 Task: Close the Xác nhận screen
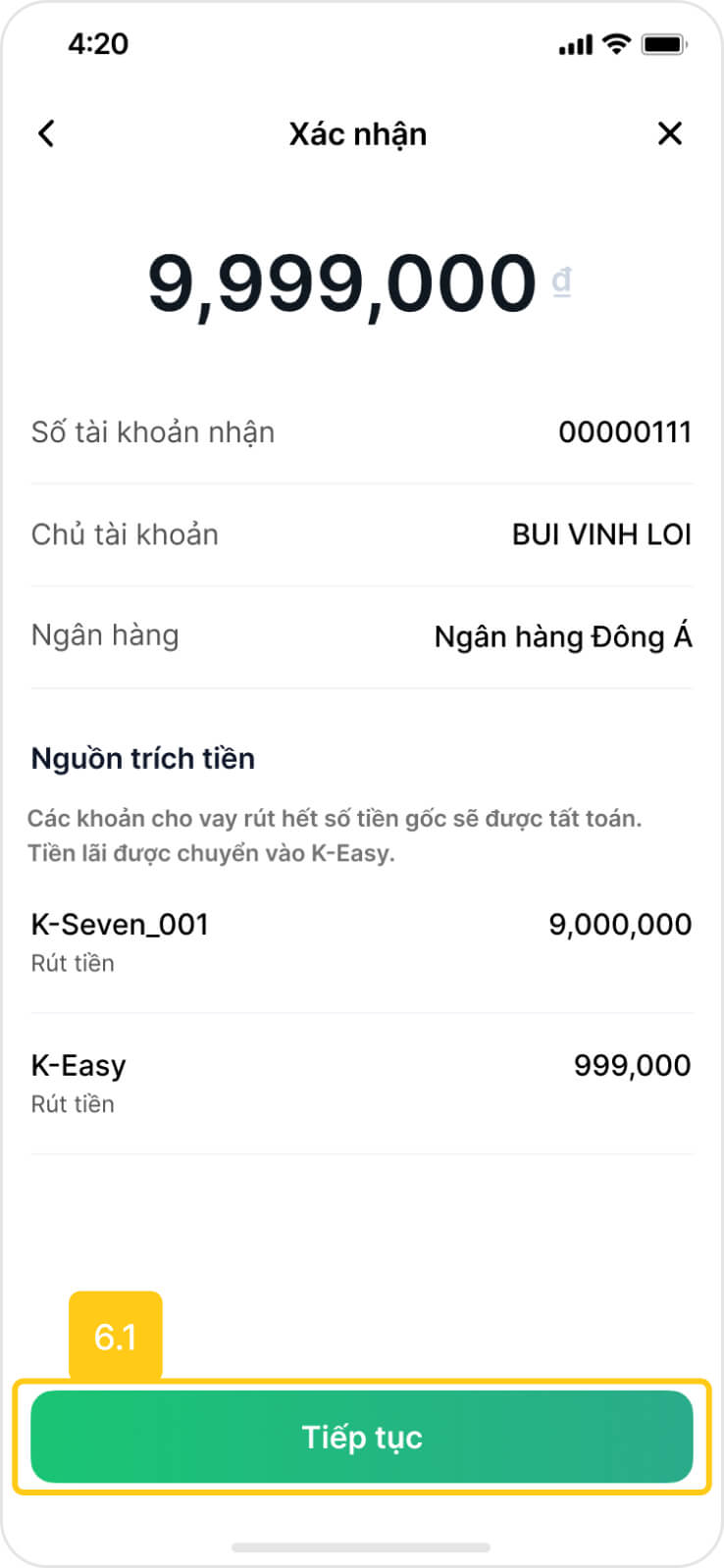pos(670,133)
